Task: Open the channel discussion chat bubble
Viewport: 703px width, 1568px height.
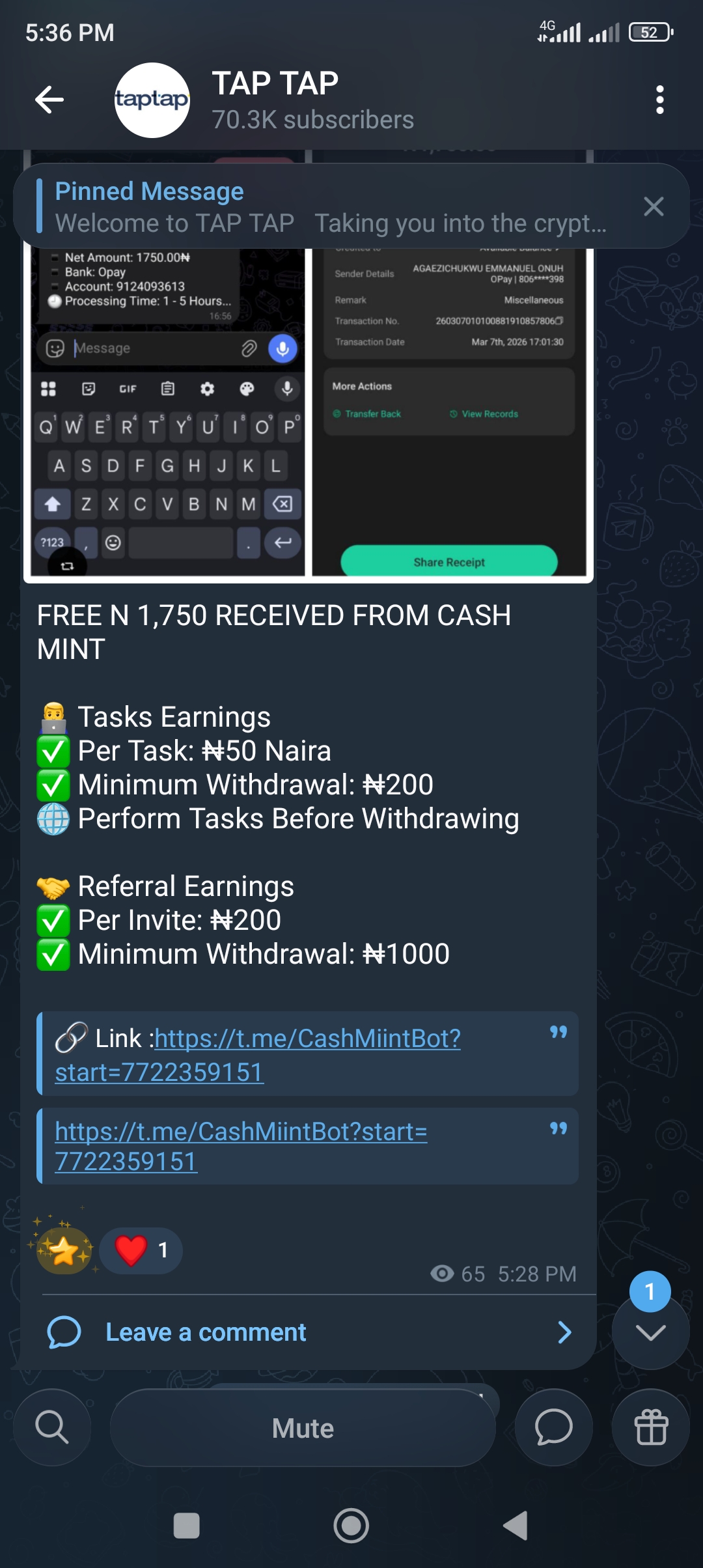Action: (x=553, y=1427)
